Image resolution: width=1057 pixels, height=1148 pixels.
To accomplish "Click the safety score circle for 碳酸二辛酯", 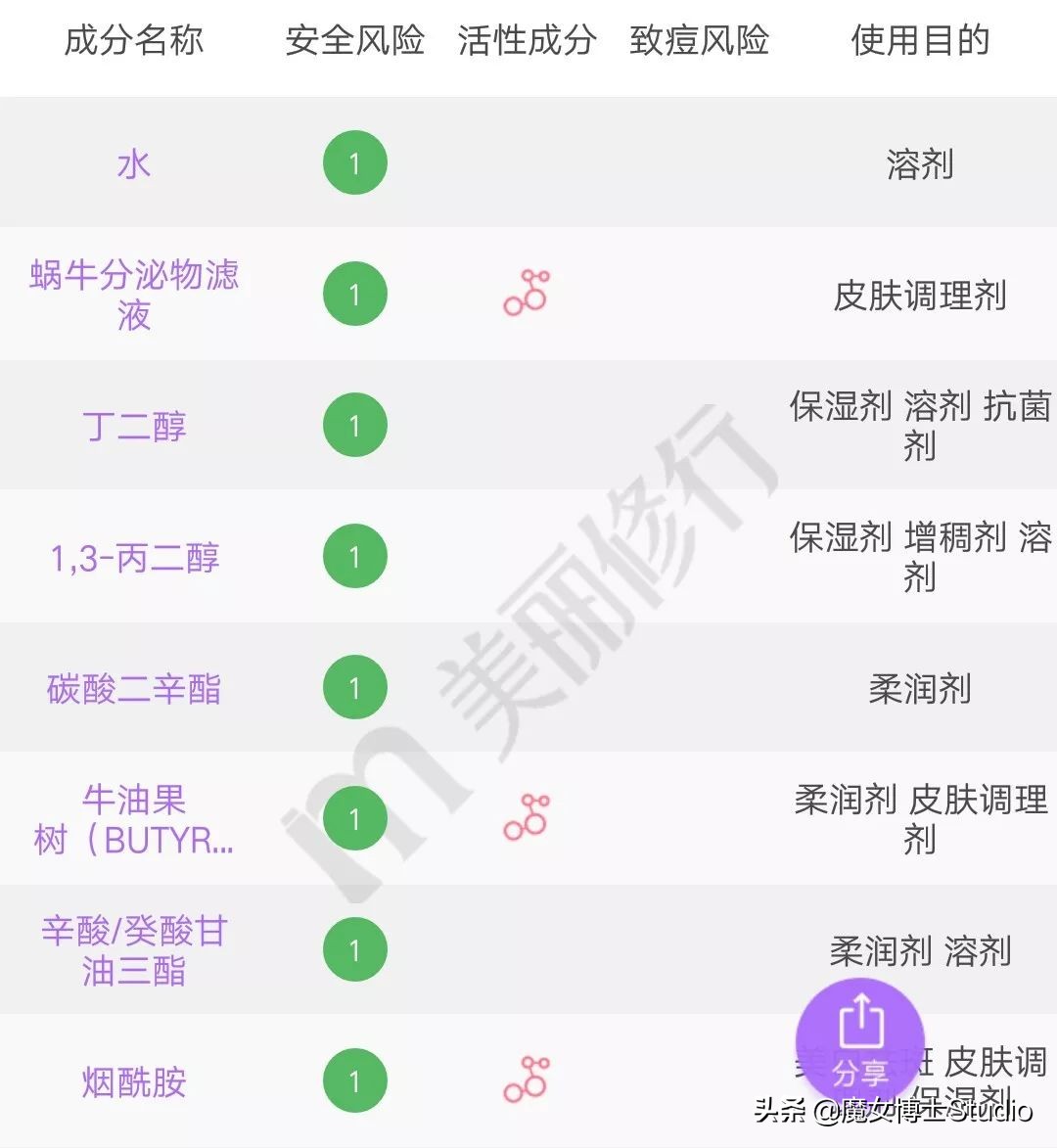I will 354,687.
